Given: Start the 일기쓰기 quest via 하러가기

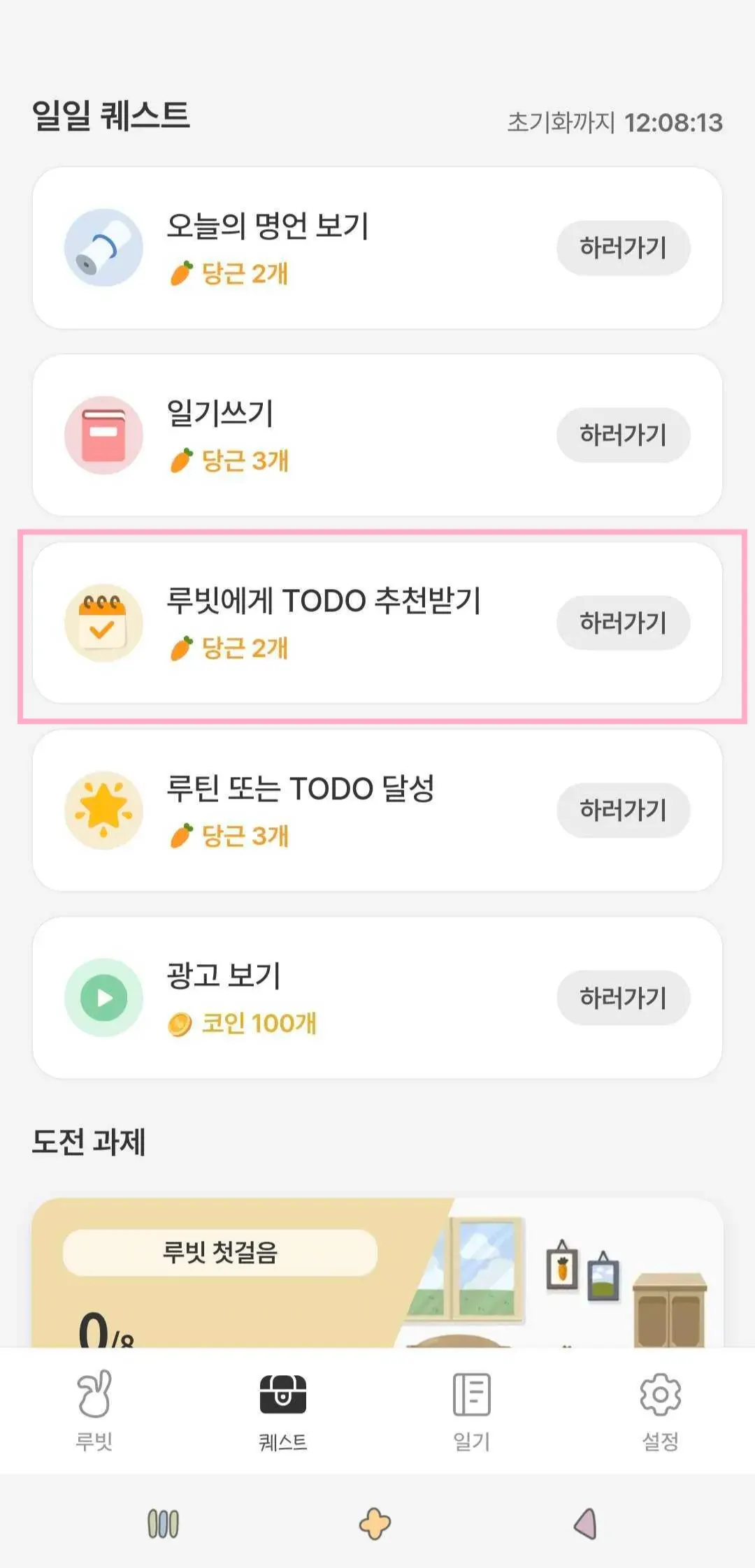Looking at the screenshot, I should click(623, 435).
